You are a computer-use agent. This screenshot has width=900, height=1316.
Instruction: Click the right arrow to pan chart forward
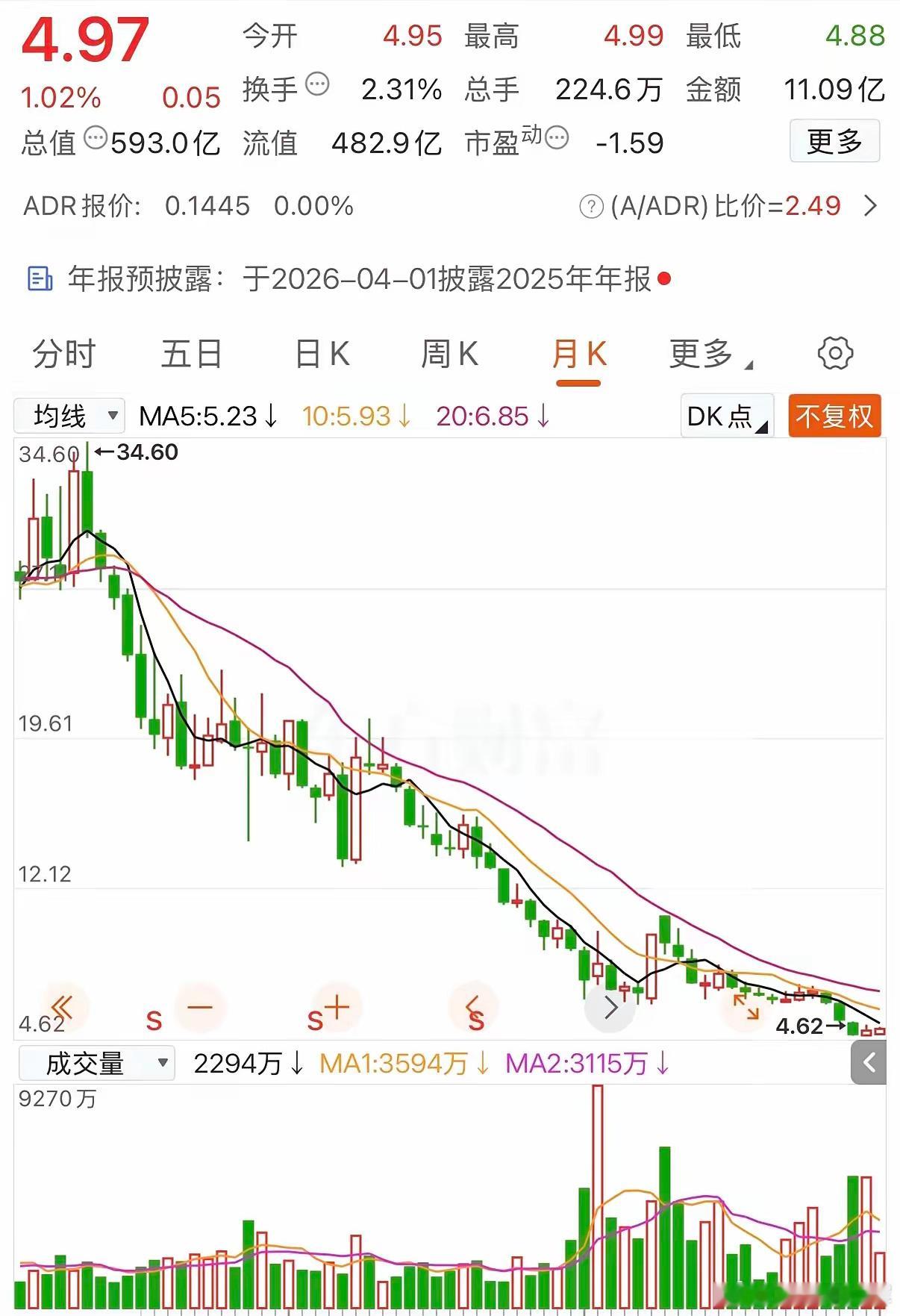610,1007
